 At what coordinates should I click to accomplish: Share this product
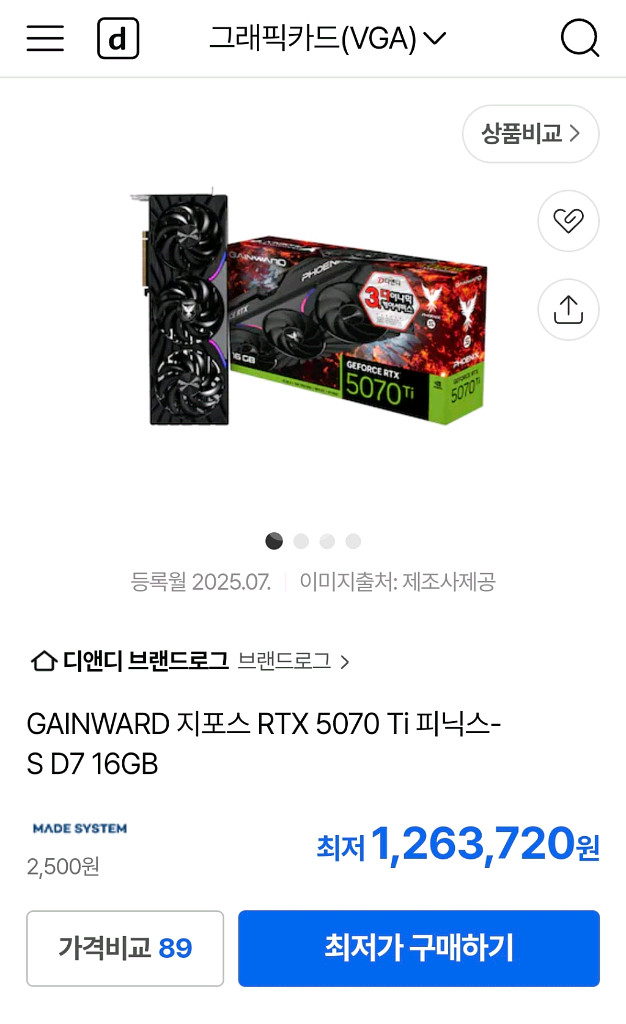pos(568,310)
